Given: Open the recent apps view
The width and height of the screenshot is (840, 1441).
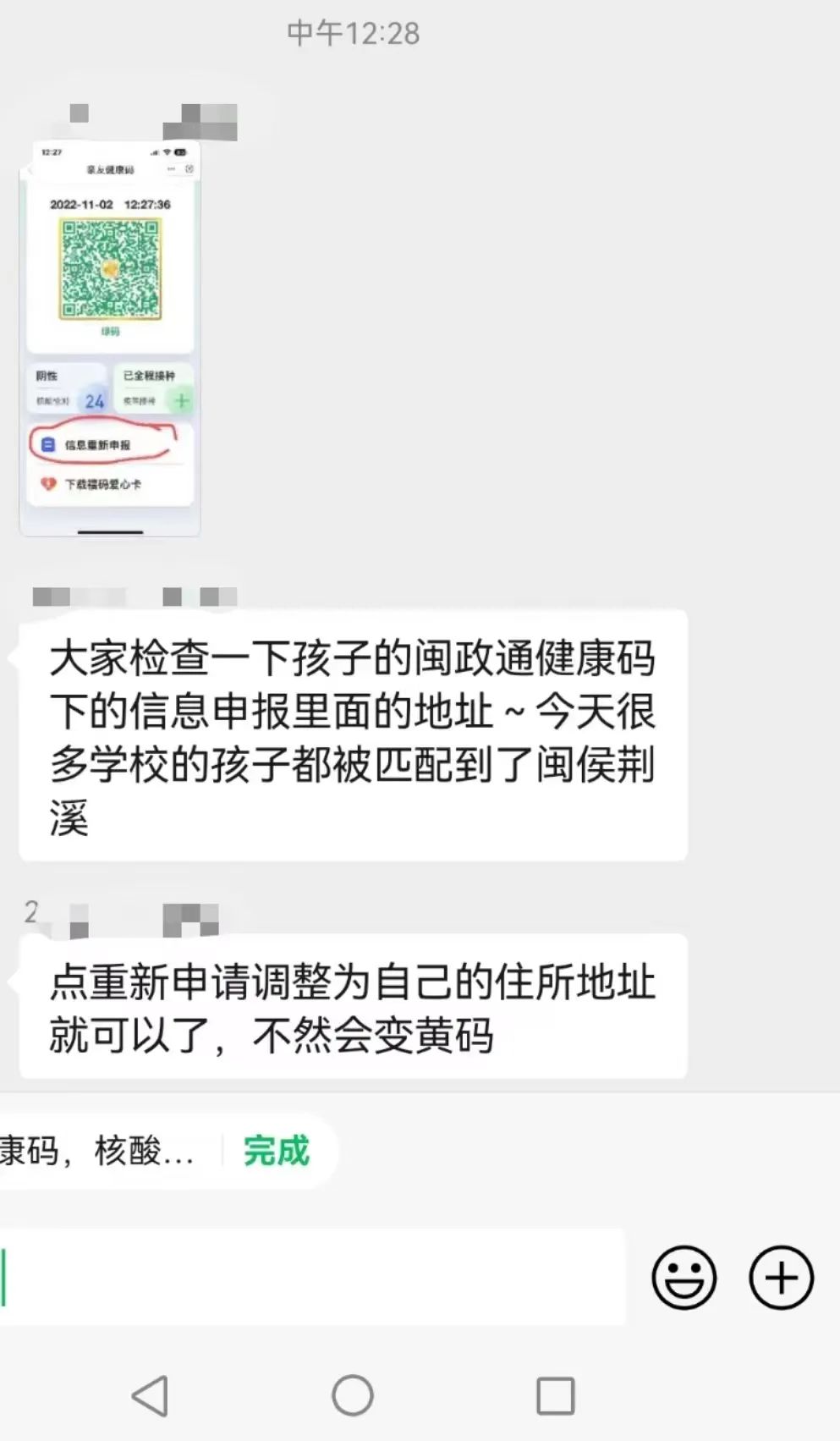Looking at the screenshot, I should click(x=555, y=1396).
